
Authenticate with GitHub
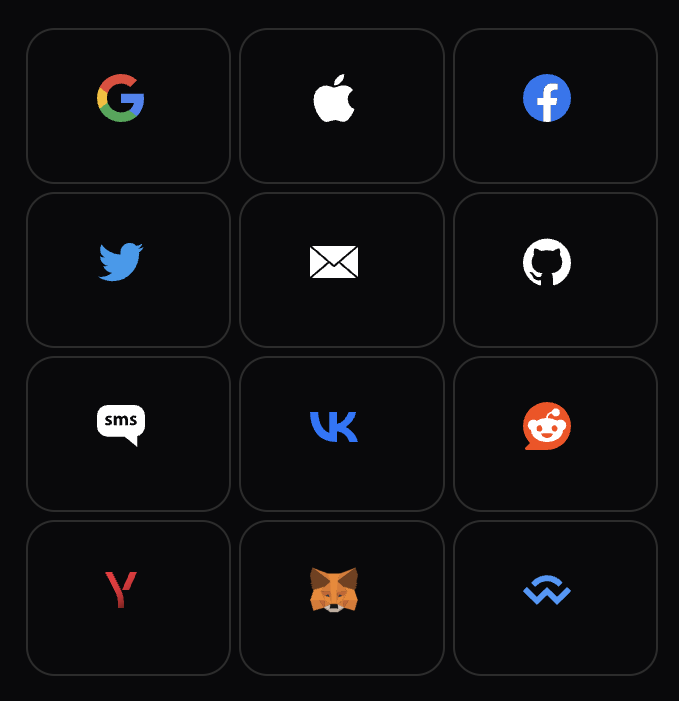[x=547, y=262]
